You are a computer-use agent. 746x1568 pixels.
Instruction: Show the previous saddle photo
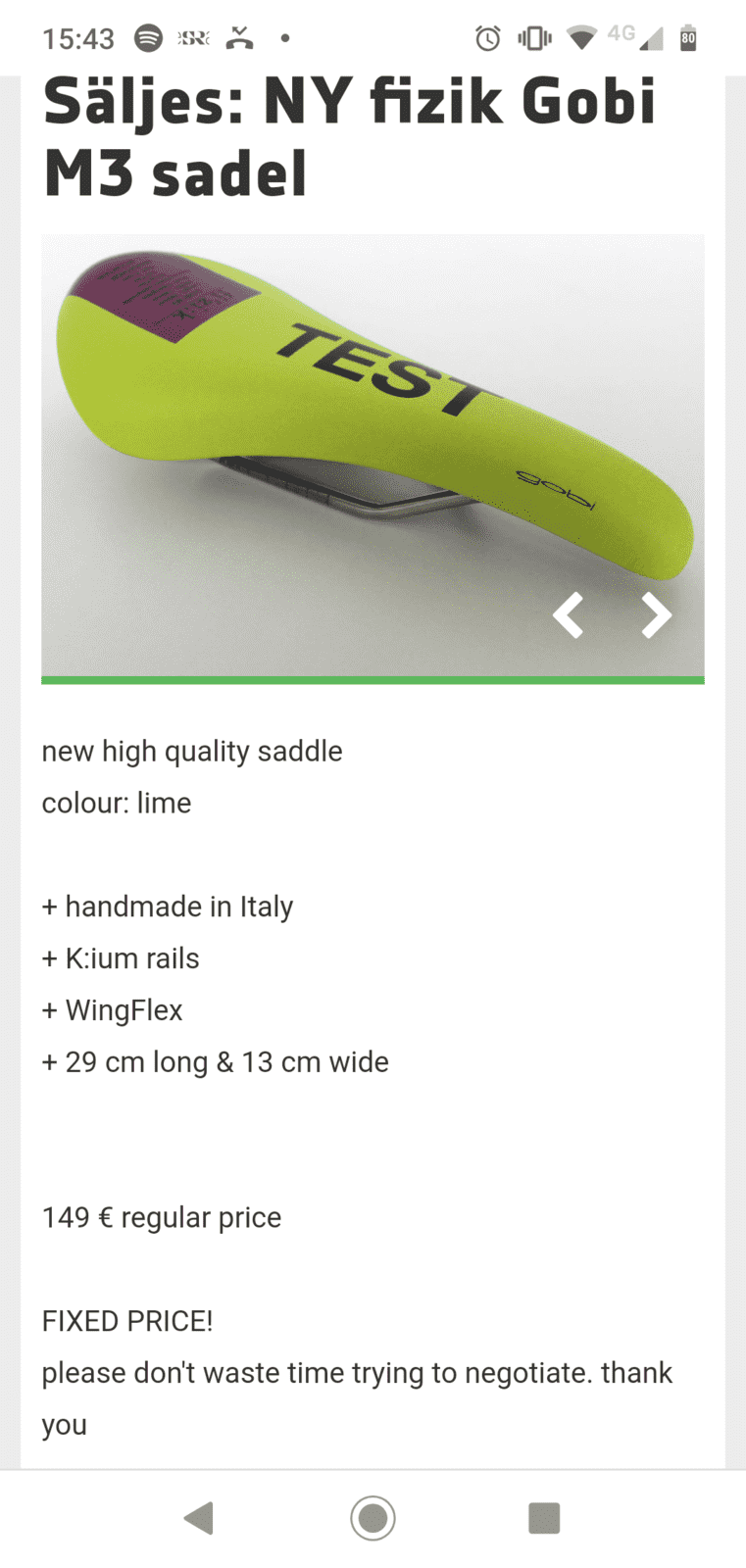click(569, 615)
